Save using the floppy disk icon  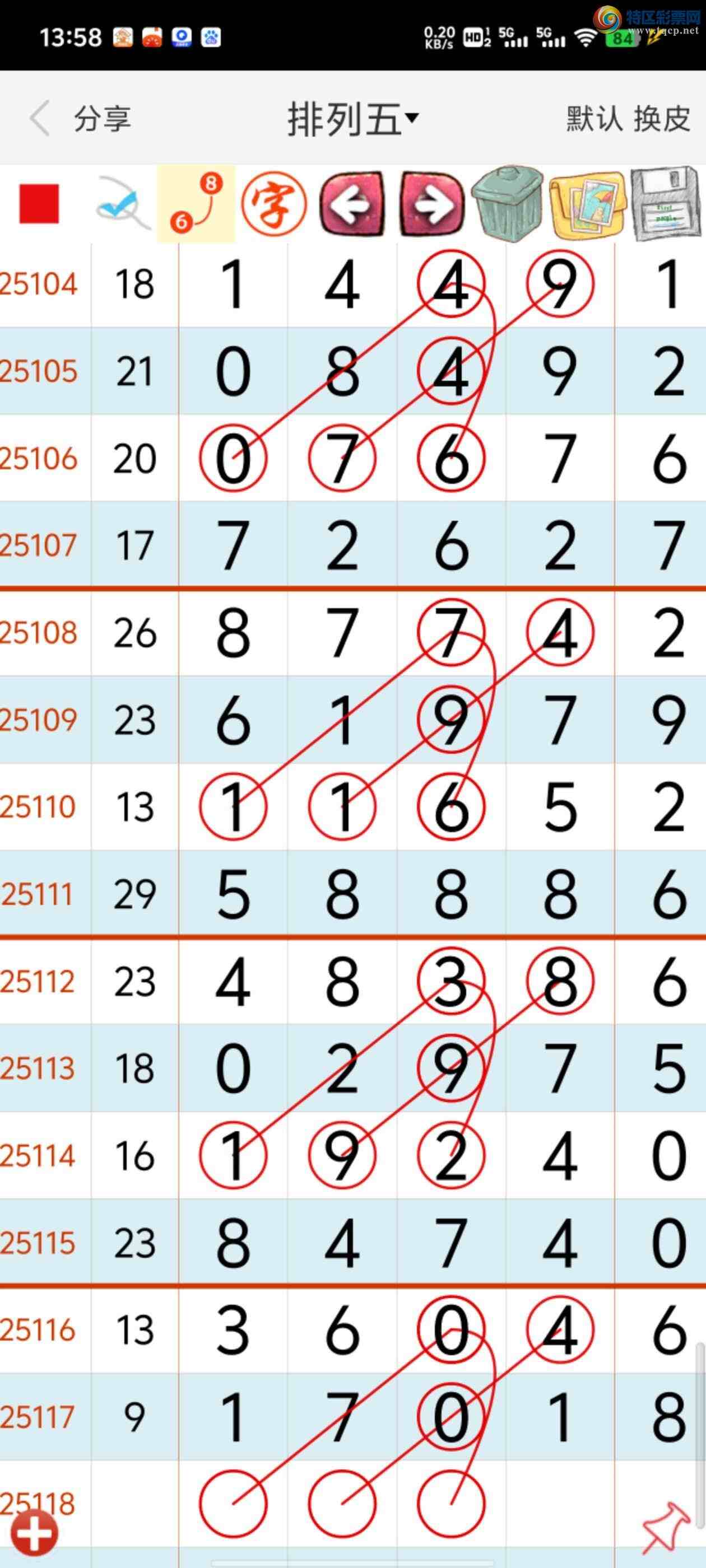(665, 204)
